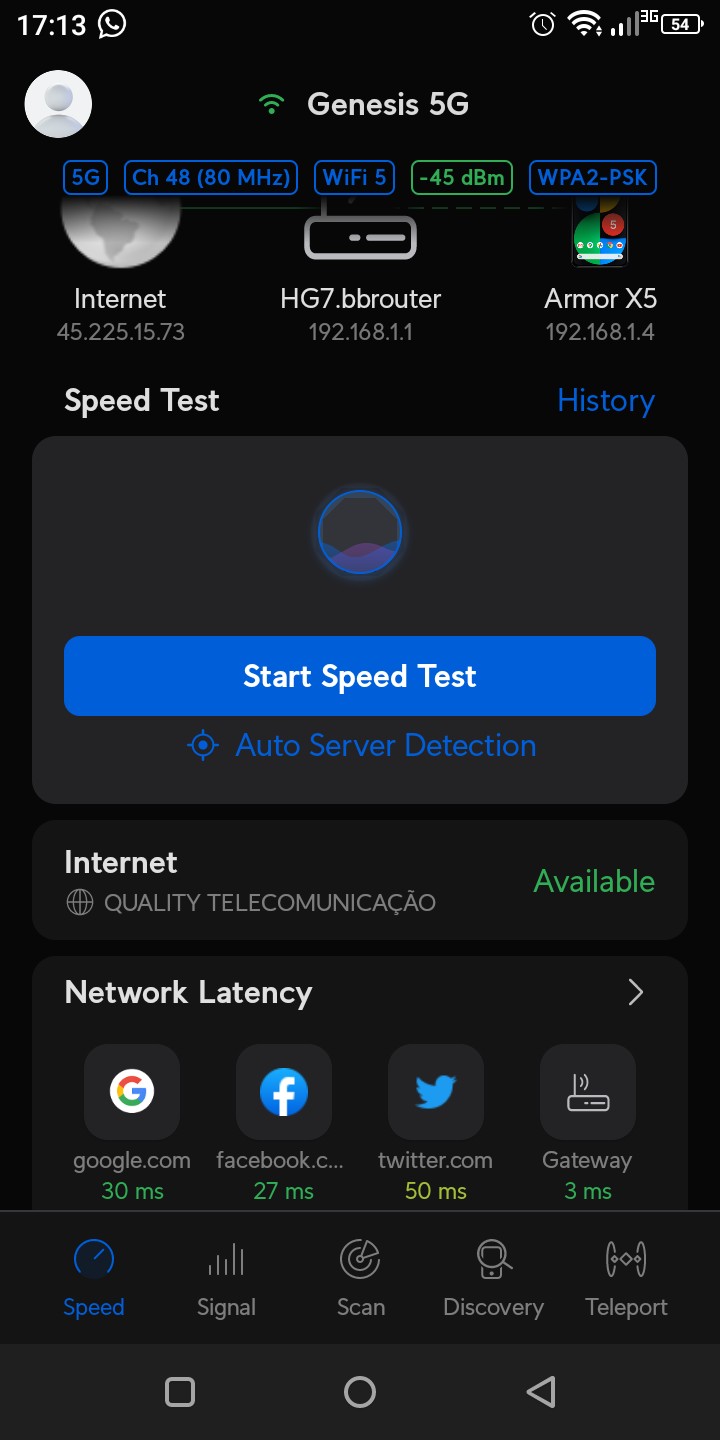Open speed test History

(605, 401)
